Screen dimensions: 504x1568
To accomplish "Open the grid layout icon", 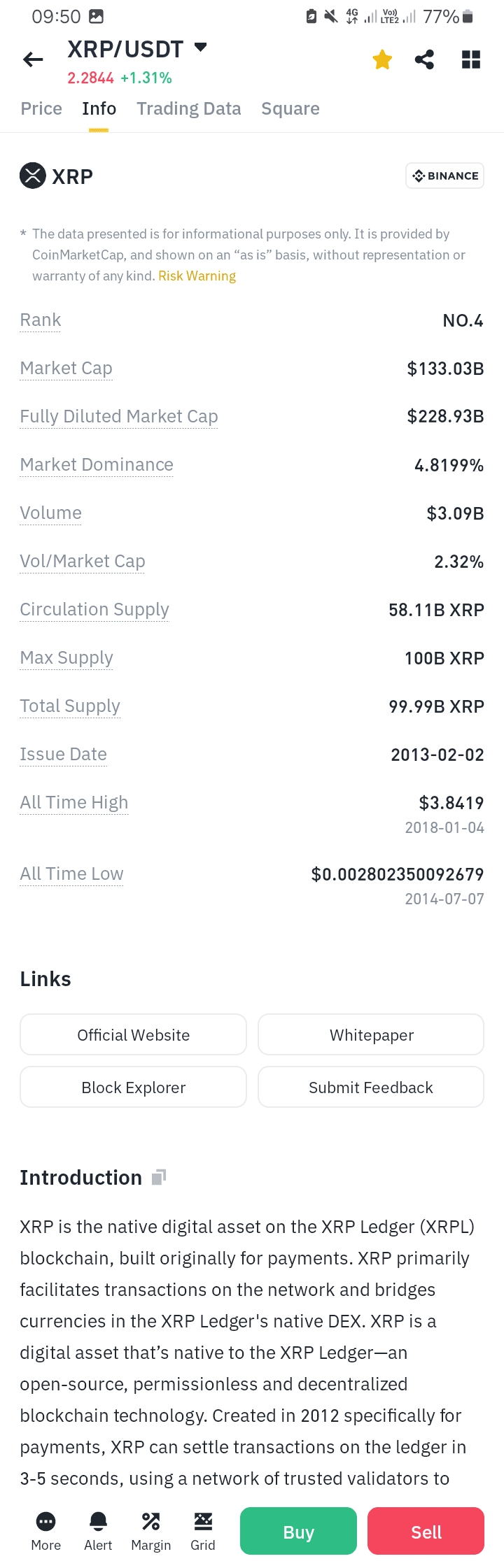I will (471, 60).
